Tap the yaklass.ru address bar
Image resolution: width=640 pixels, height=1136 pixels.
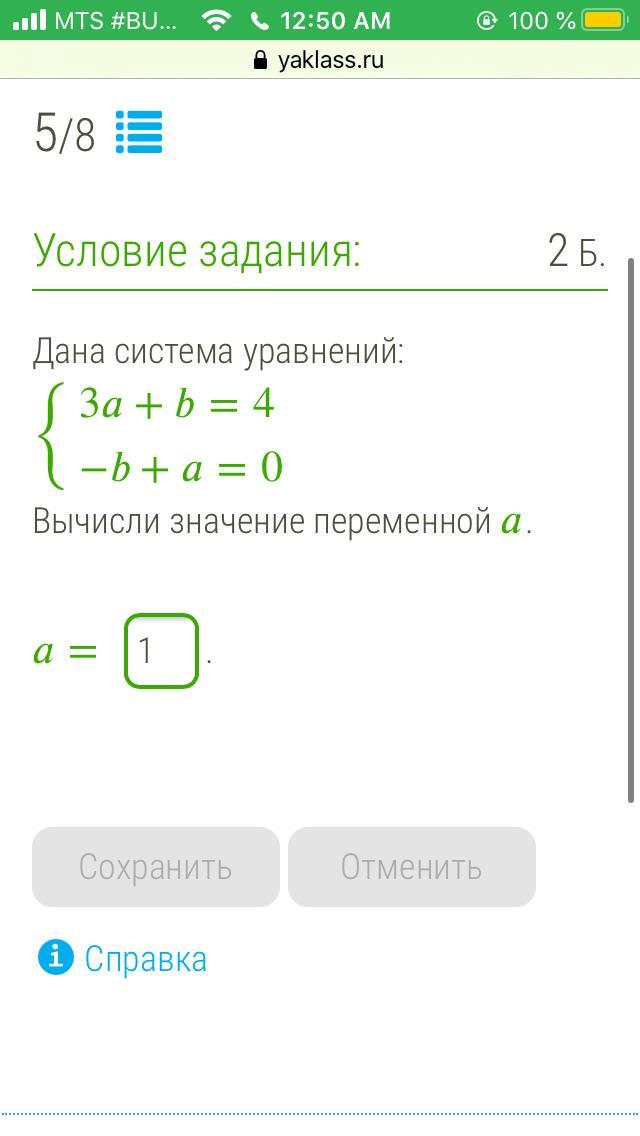[x=320, y=59]
